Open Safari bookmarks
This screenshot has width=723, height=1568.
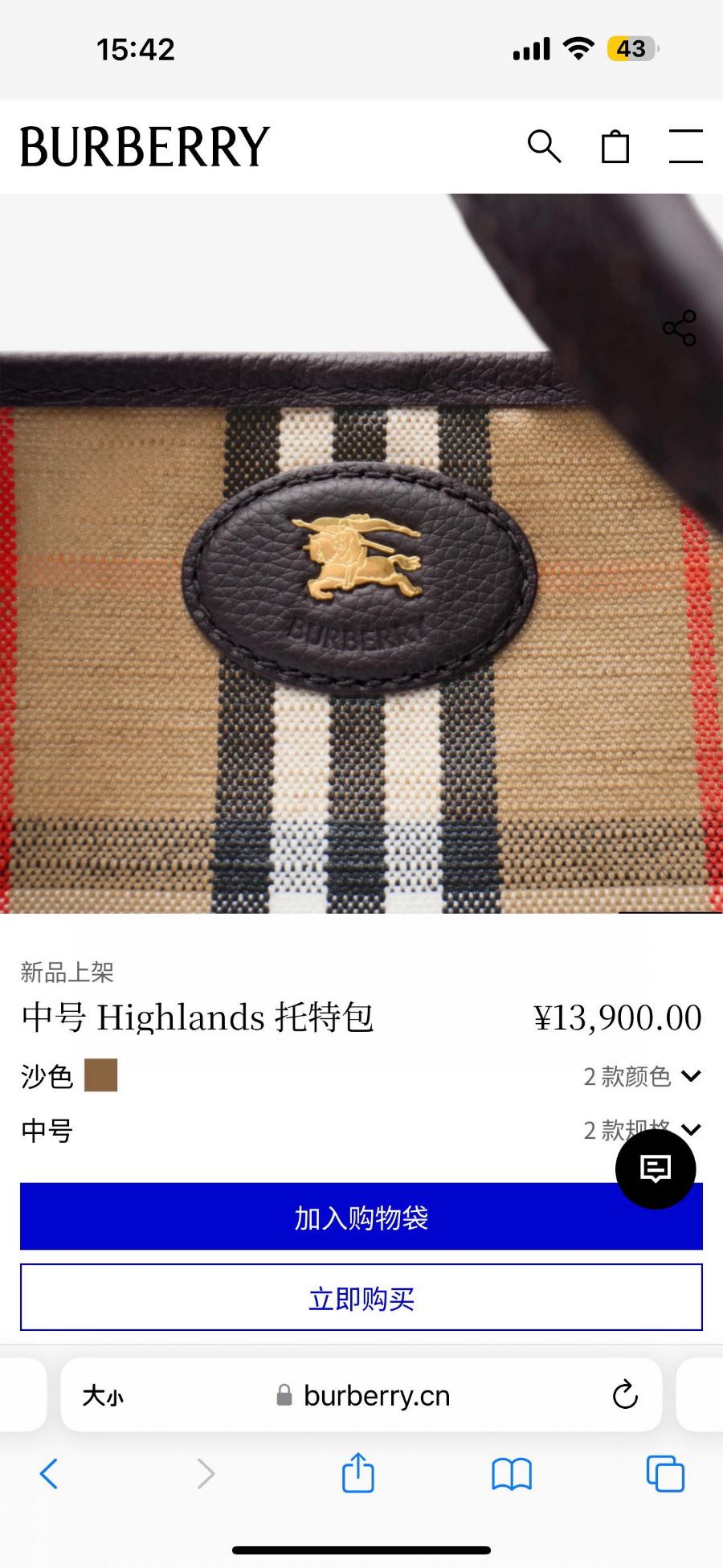tap(512, 1474)
